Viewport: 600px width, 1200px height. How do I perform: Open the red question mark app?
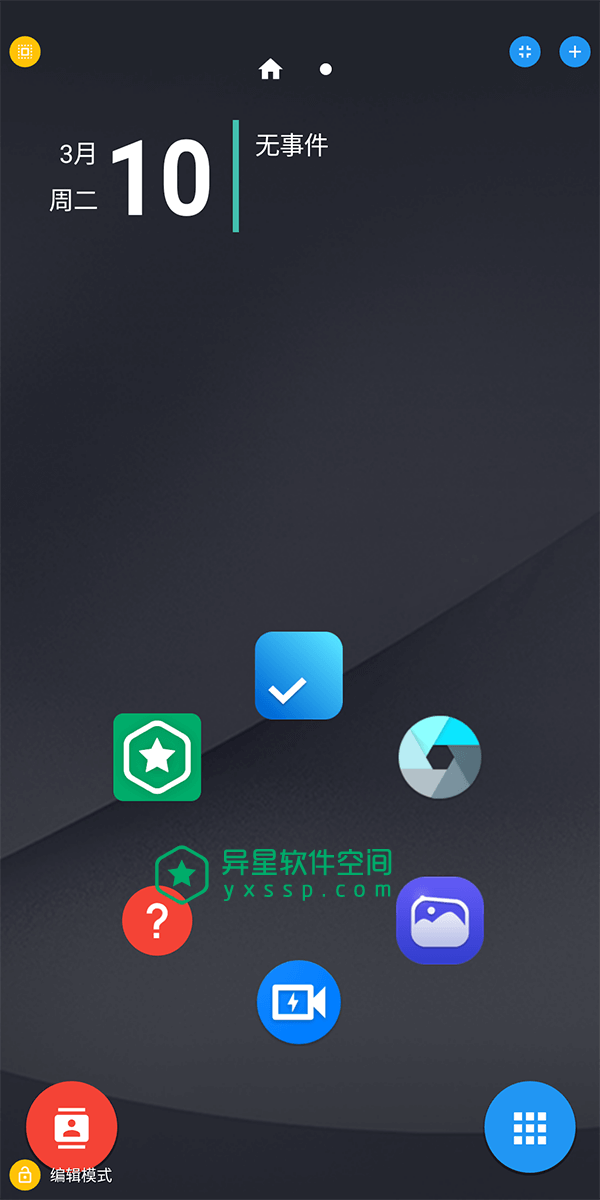157,920
